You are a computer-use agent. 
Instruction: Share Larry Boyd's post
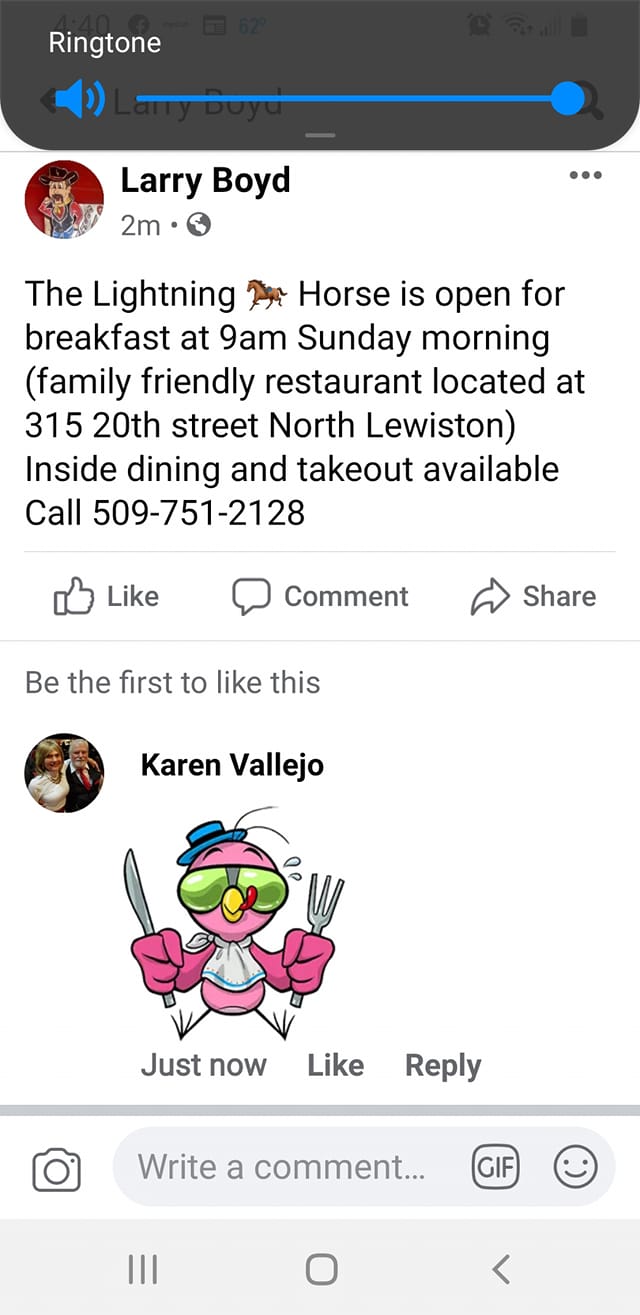[x=534, y=597]
